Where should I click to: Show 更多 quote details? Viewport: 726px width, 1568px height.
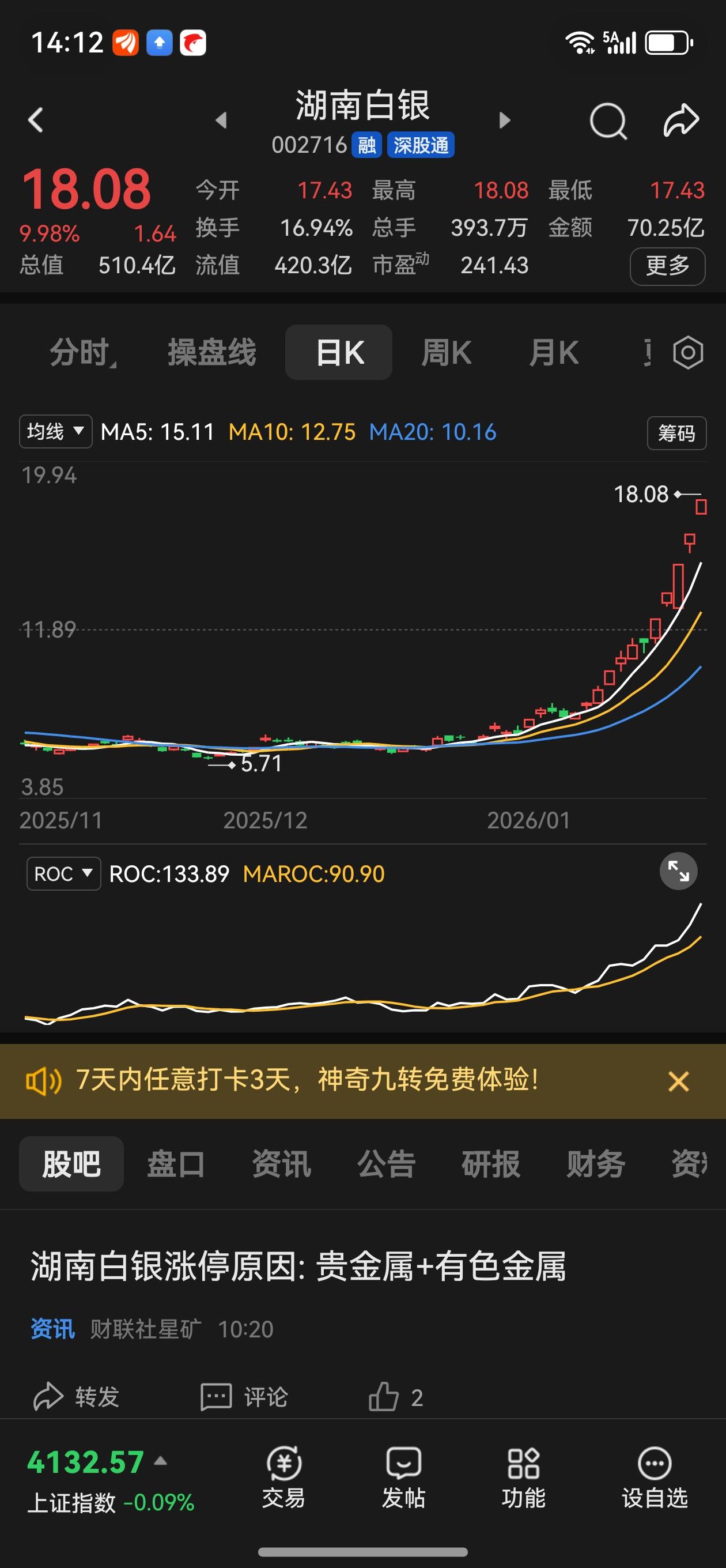[667, 266]
